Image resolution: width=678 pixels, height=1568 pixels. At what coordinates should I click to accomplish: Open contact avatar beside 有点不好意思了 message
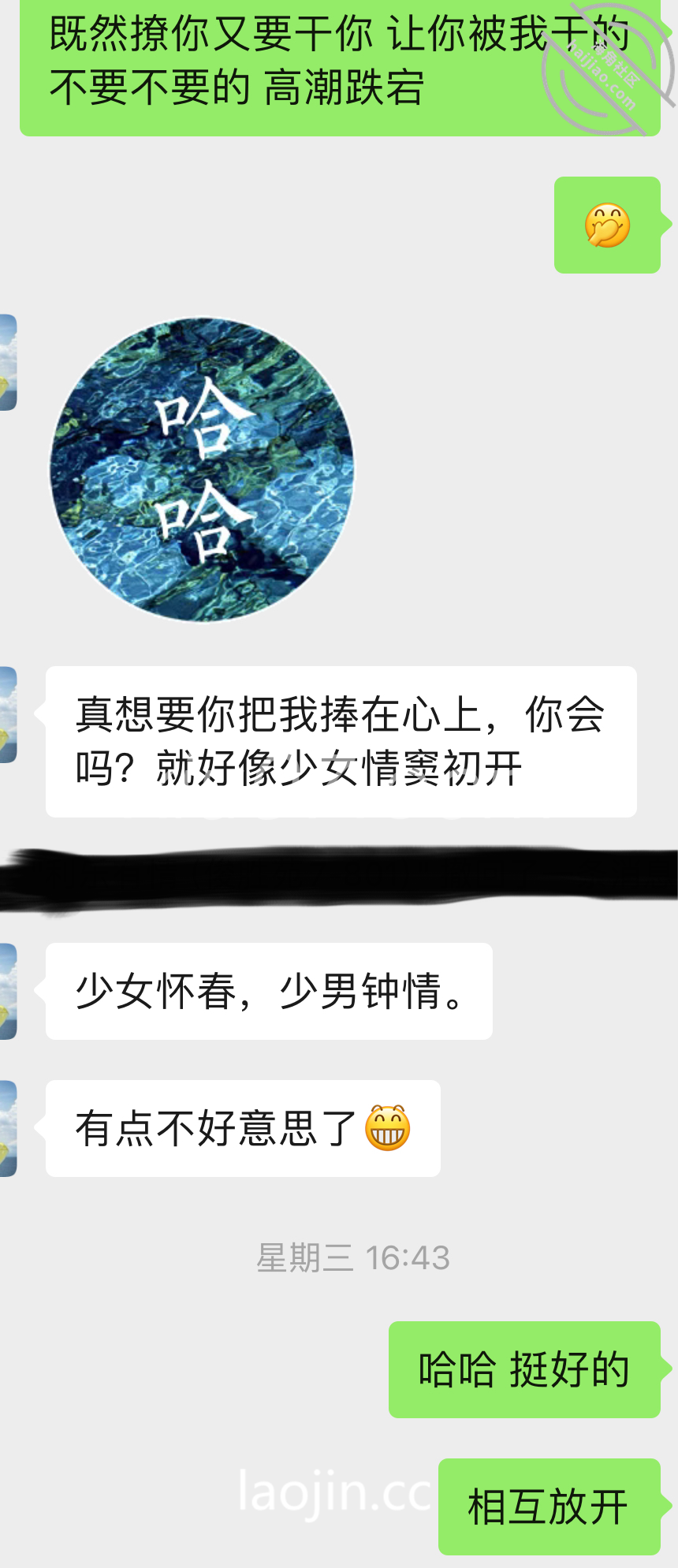tap(8, 1128)
